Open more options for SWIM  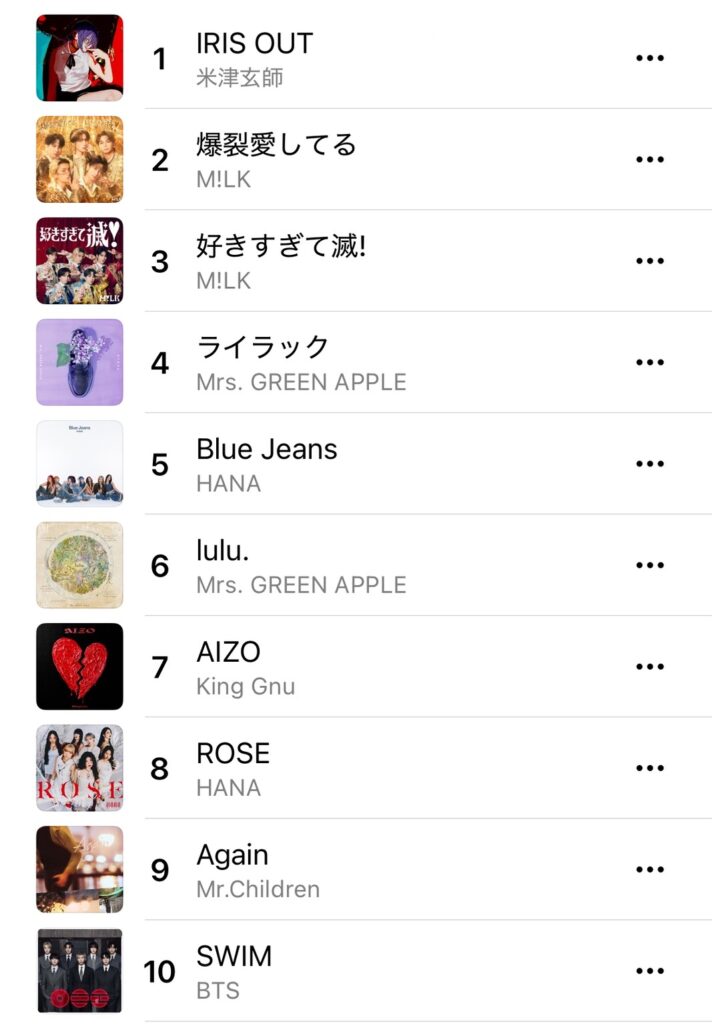pos(650,971)
